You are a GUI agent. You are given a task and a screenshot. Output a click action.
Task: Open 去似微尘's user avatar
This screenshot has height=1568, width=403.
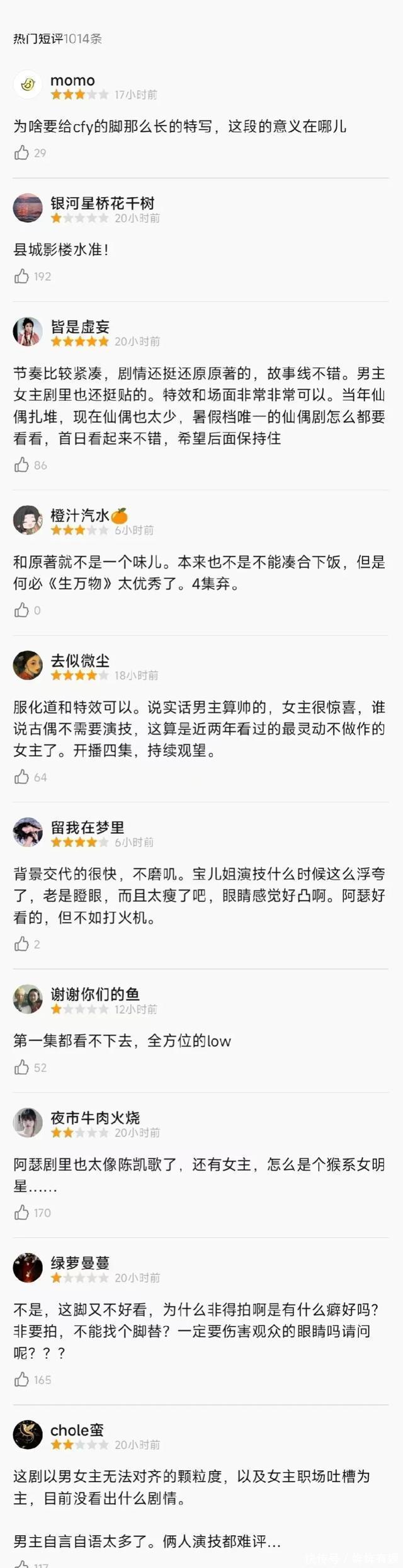[x=28, y=666]
